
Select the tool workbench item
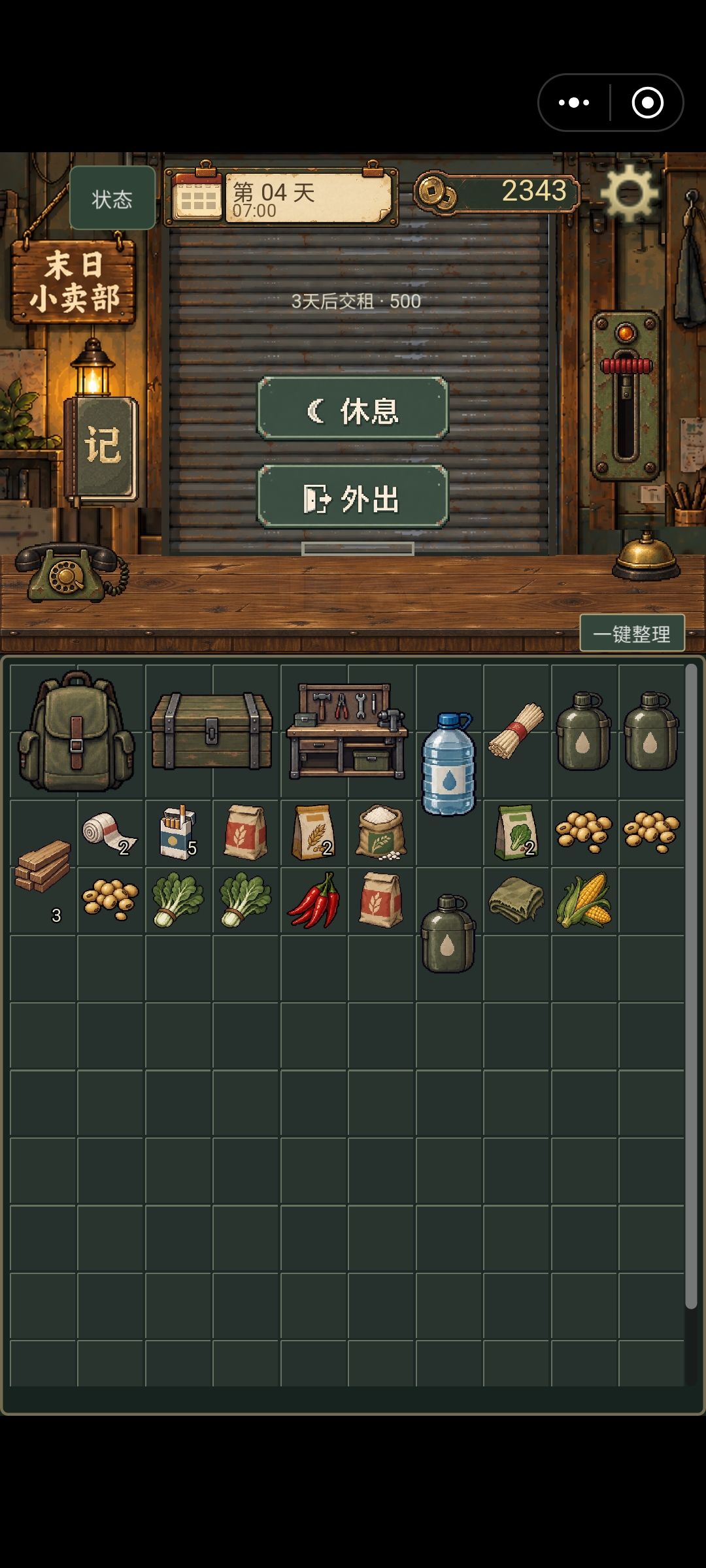click(347, 731)
